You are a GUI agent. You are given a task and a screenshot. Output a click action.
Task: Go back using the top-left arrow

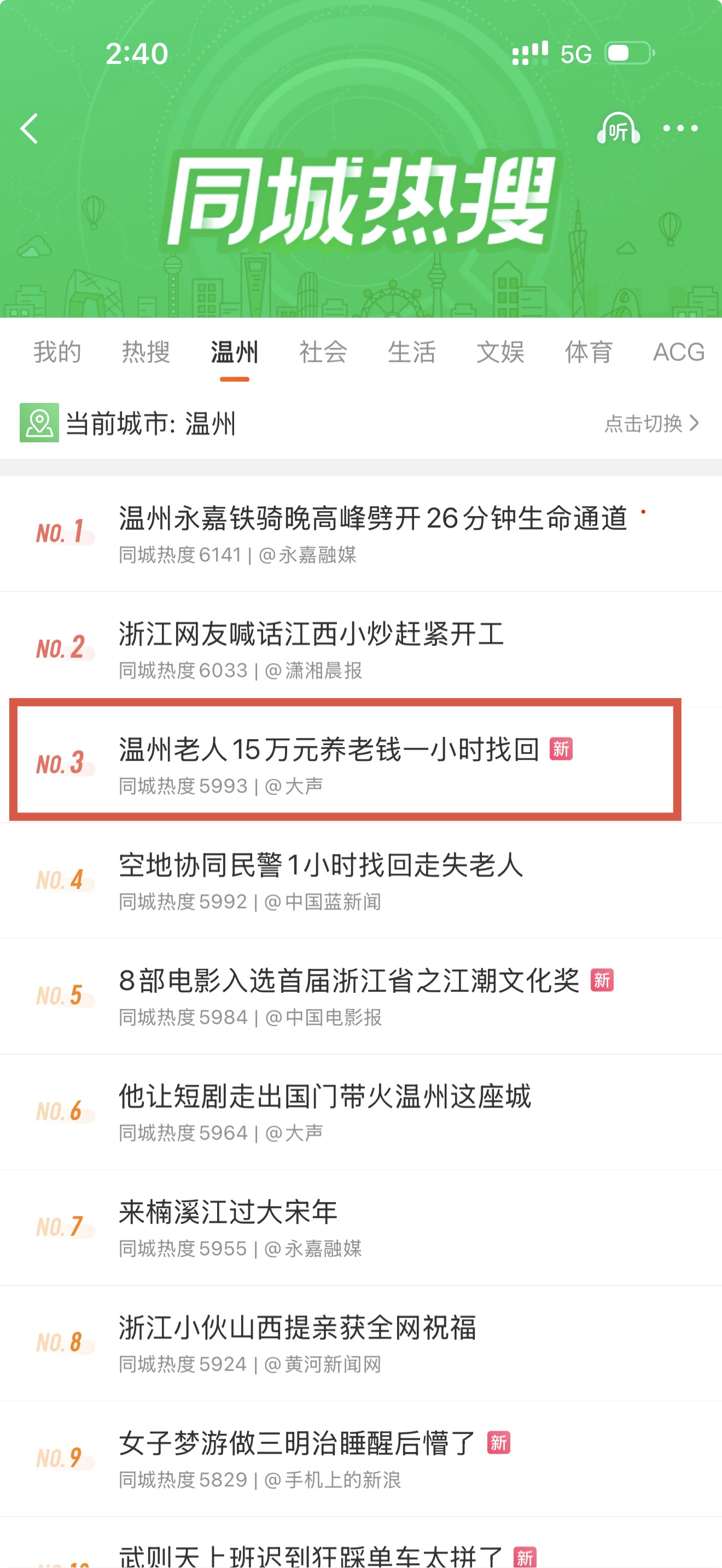coord(29,128)
